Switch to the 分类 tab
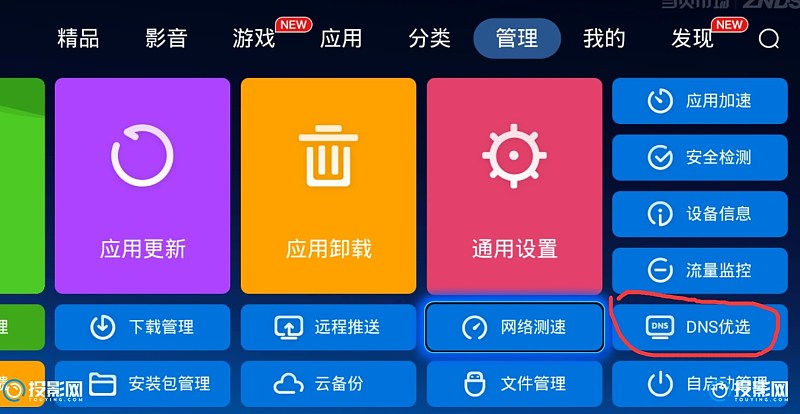 (429, 39)
